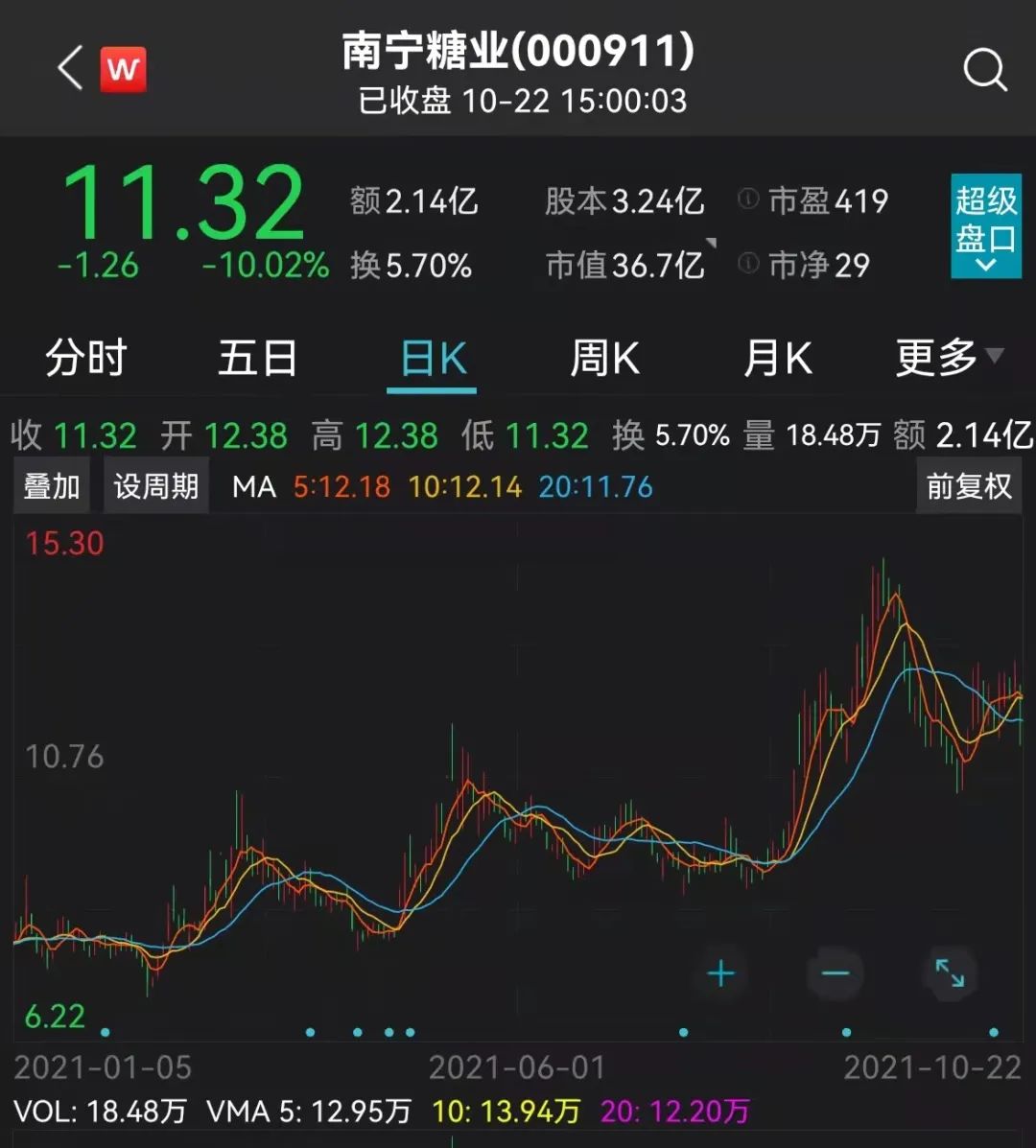
Task: Open 设周期 period settings
Action: 155,486
